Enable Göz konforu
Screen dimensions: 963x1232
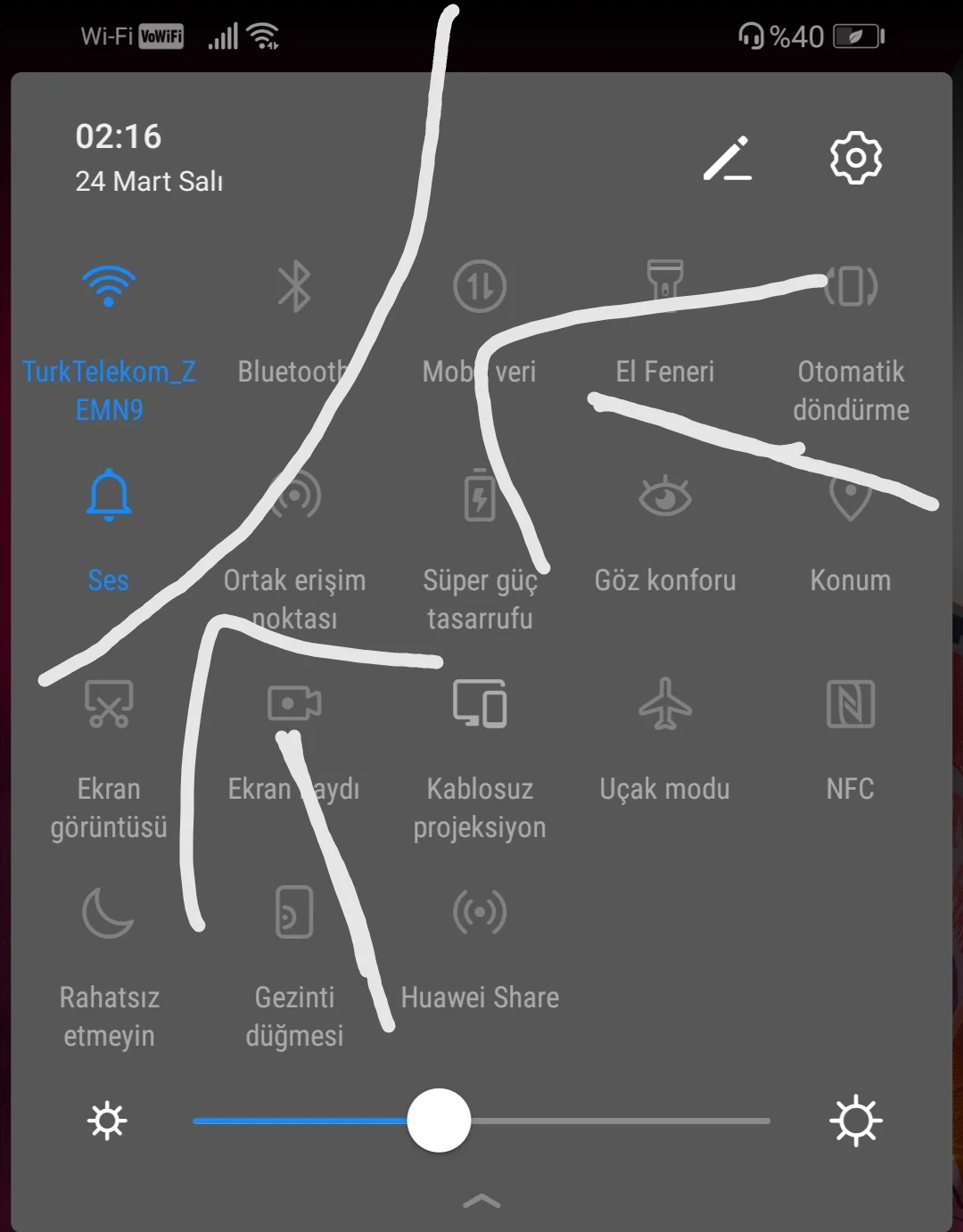click(x=665, y=496)
